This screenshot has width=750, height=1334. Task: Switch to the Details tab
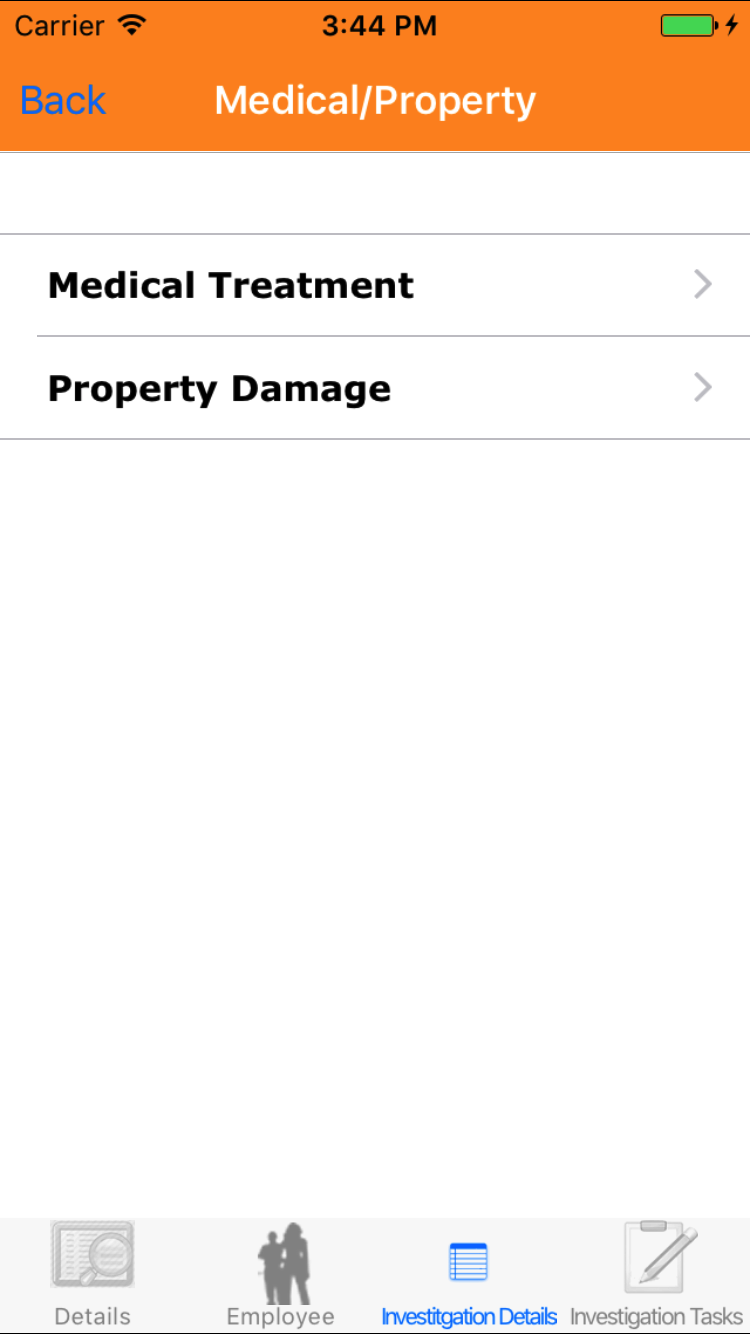93,1274
